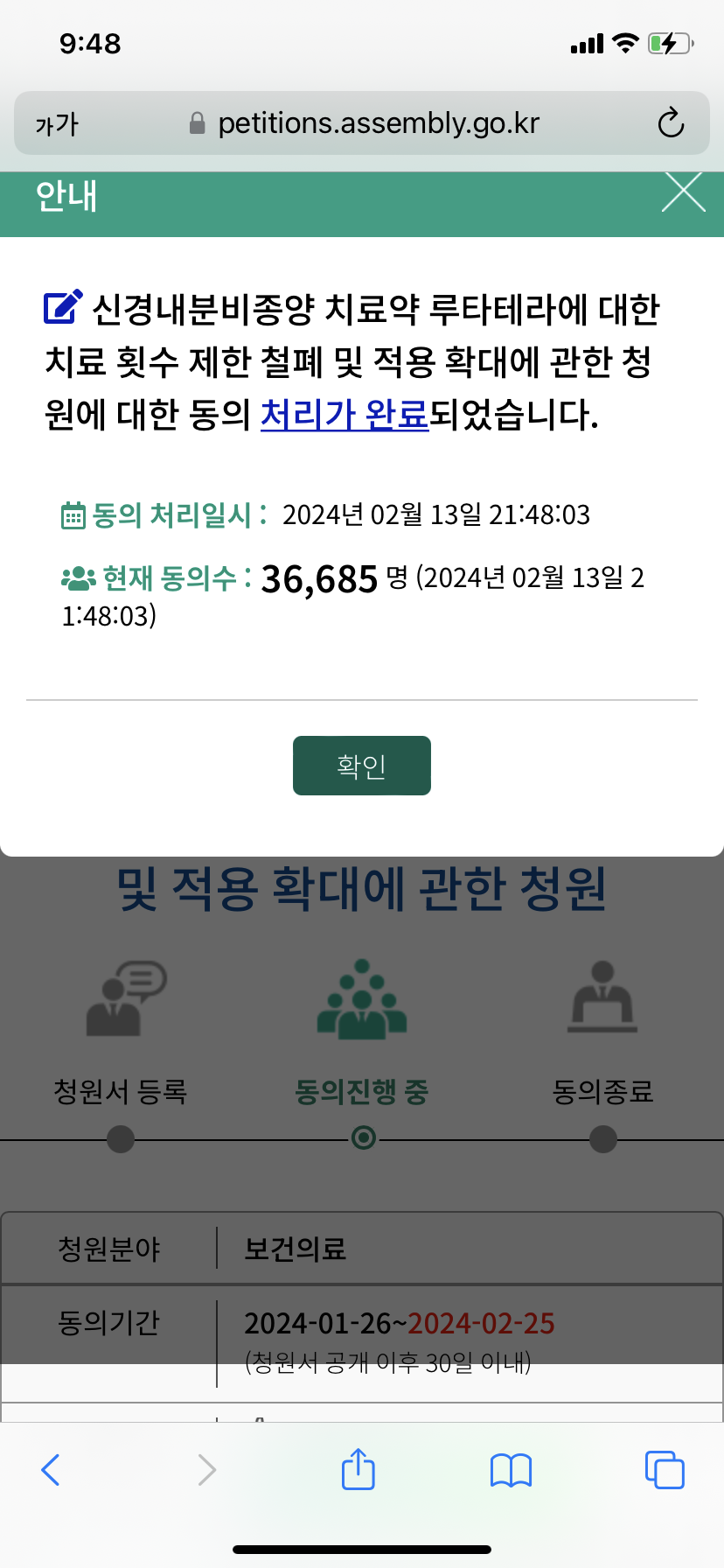Open Safari bookmarks
724x1568 pixels.
click(512, 1470)
